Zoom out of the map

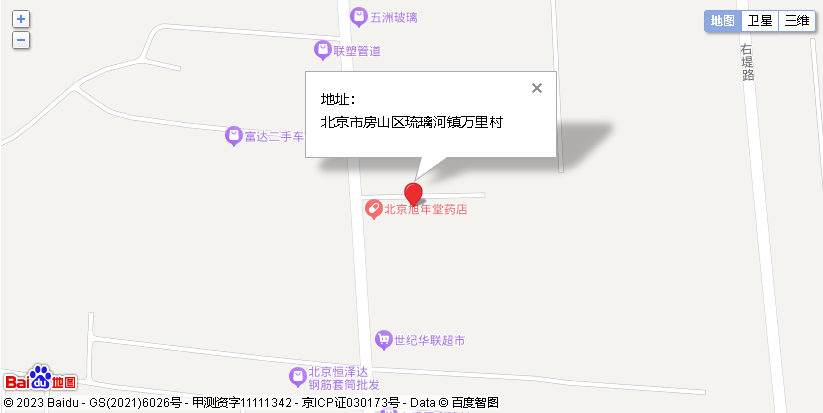21,40
